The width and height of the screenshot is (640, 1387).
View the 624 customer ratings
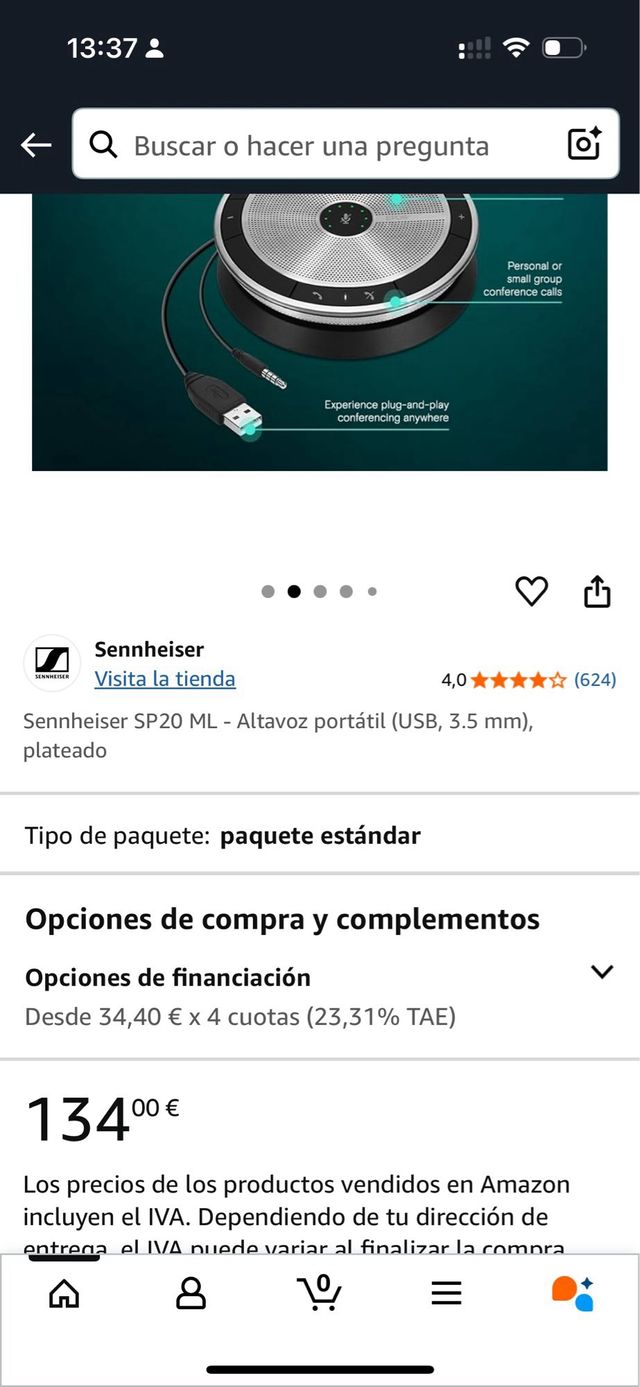pos(594,680)
